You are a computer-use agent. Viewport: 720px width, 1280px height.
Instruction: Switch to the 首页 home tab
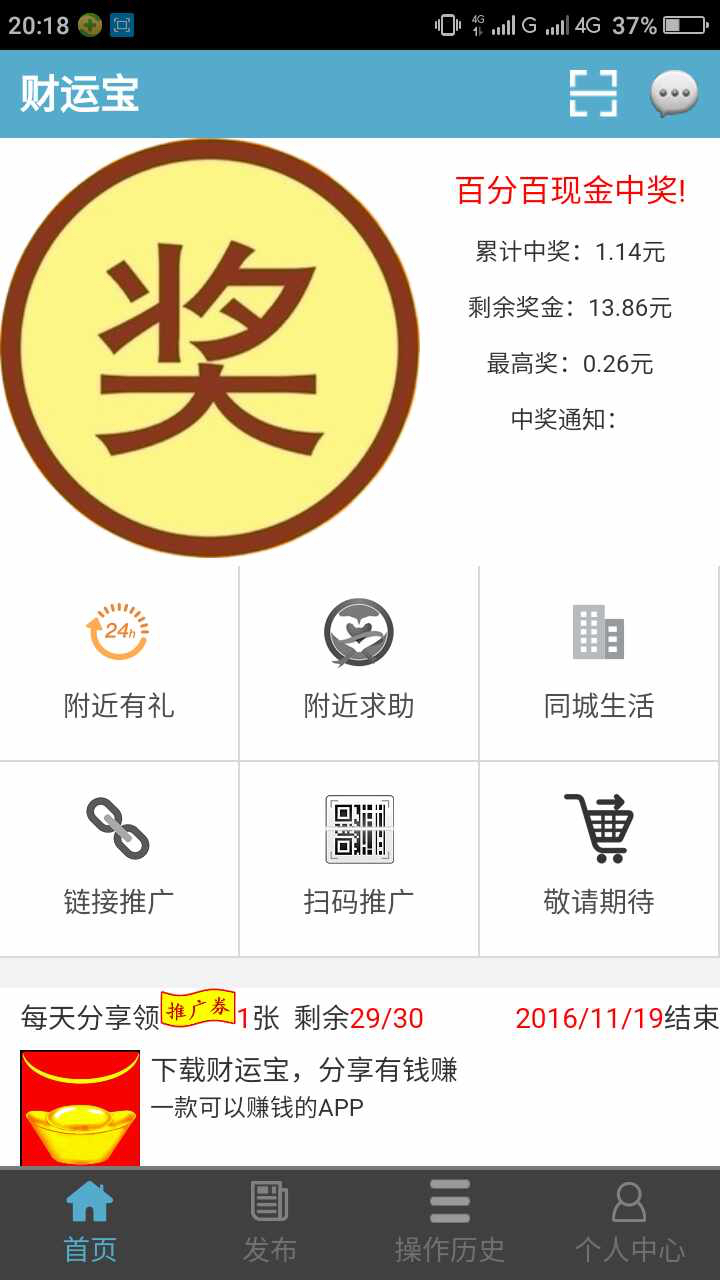(90, 1222)
